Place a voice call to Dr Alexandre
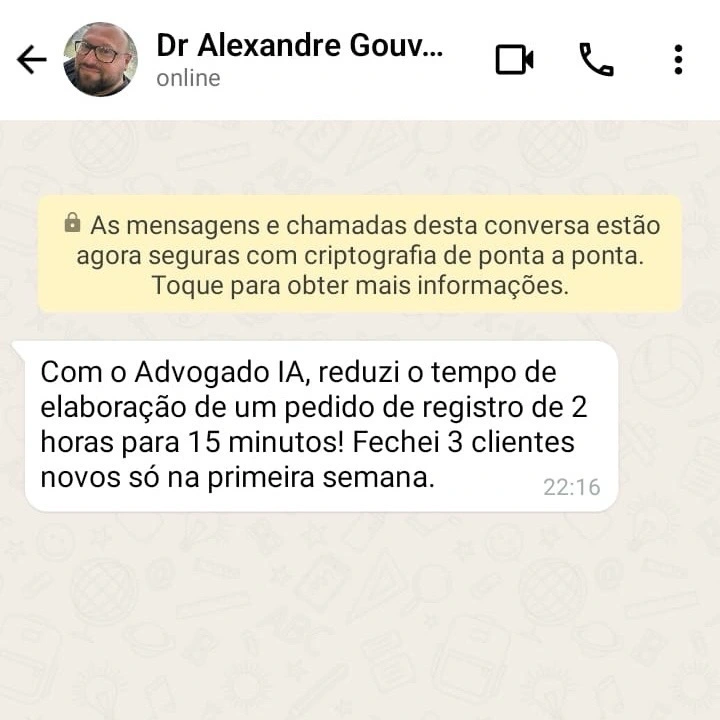Viewport: 720px width, 720px height. 596,60
